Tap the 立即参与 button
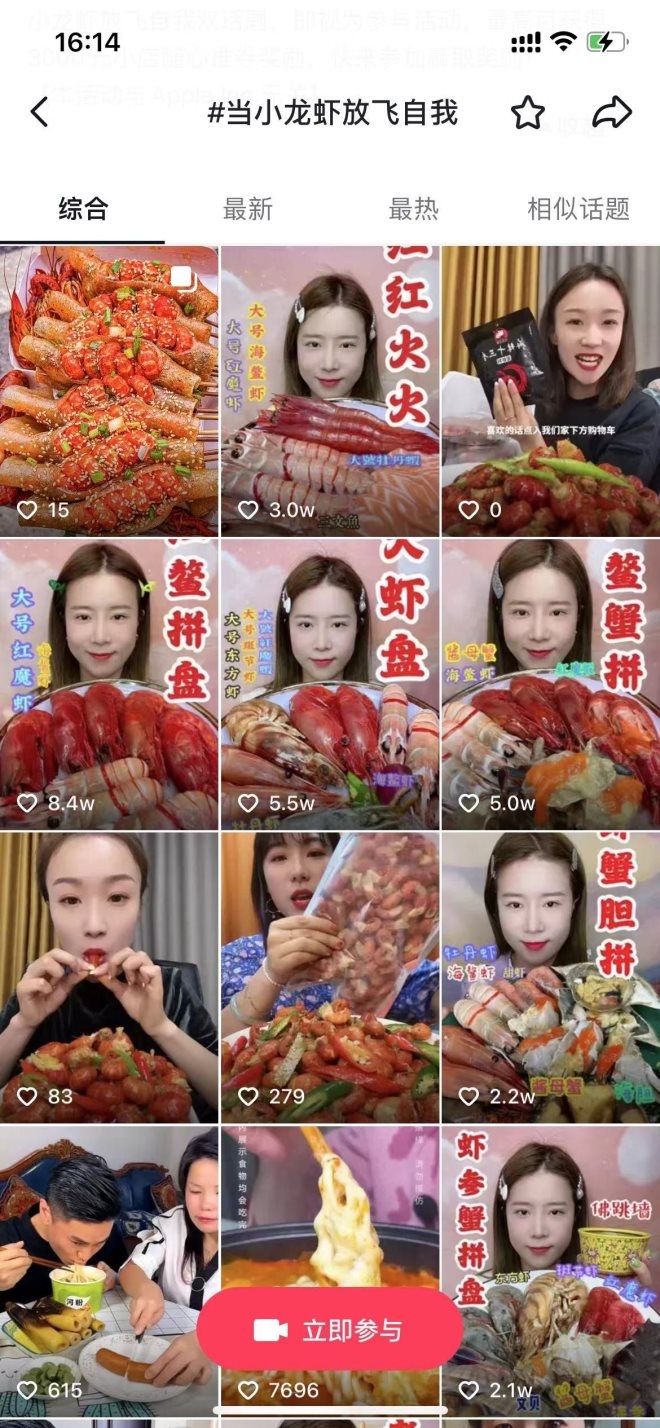 (x=329, y=1329)
